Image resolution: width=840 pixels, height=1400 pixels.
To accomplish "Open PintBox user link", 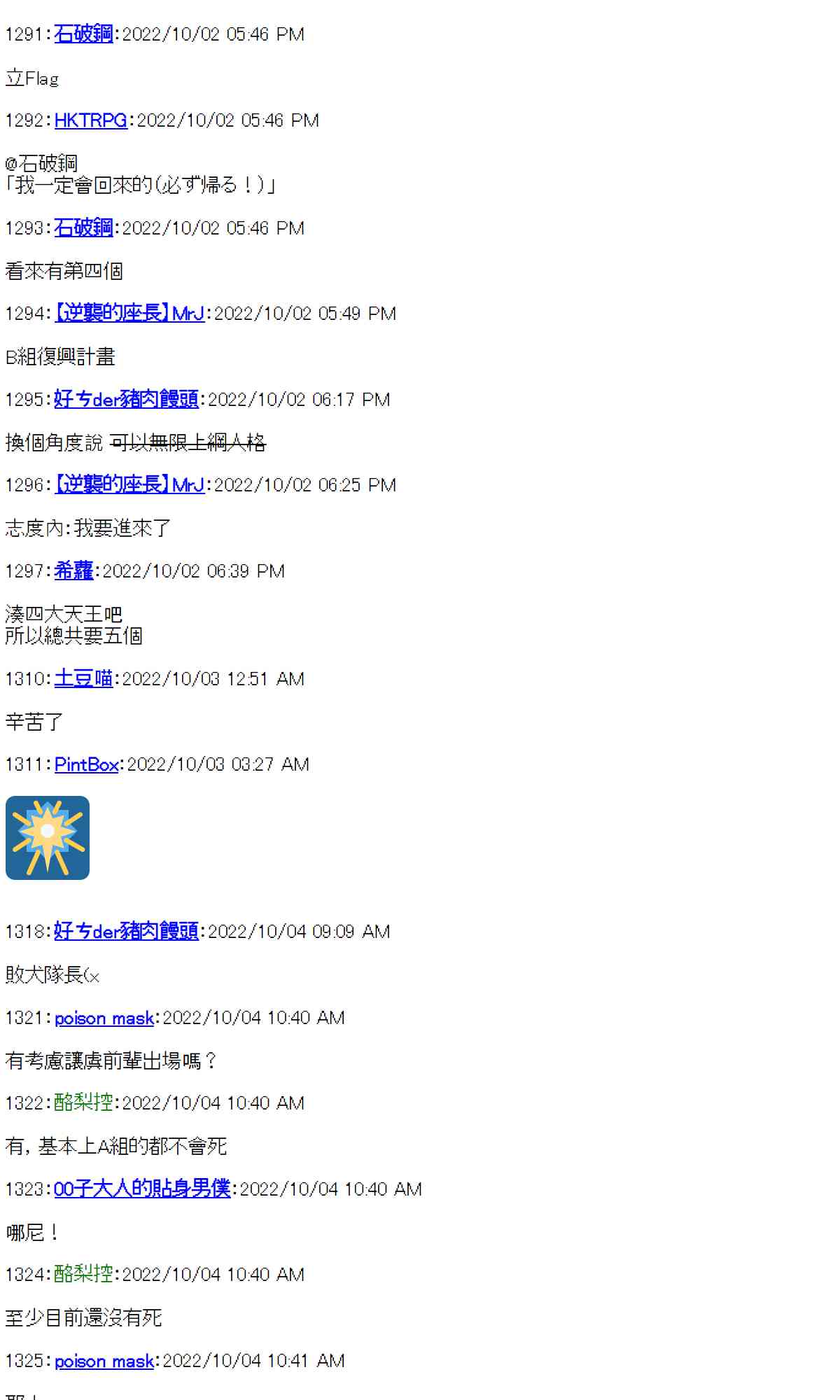I will click(86, 764).
